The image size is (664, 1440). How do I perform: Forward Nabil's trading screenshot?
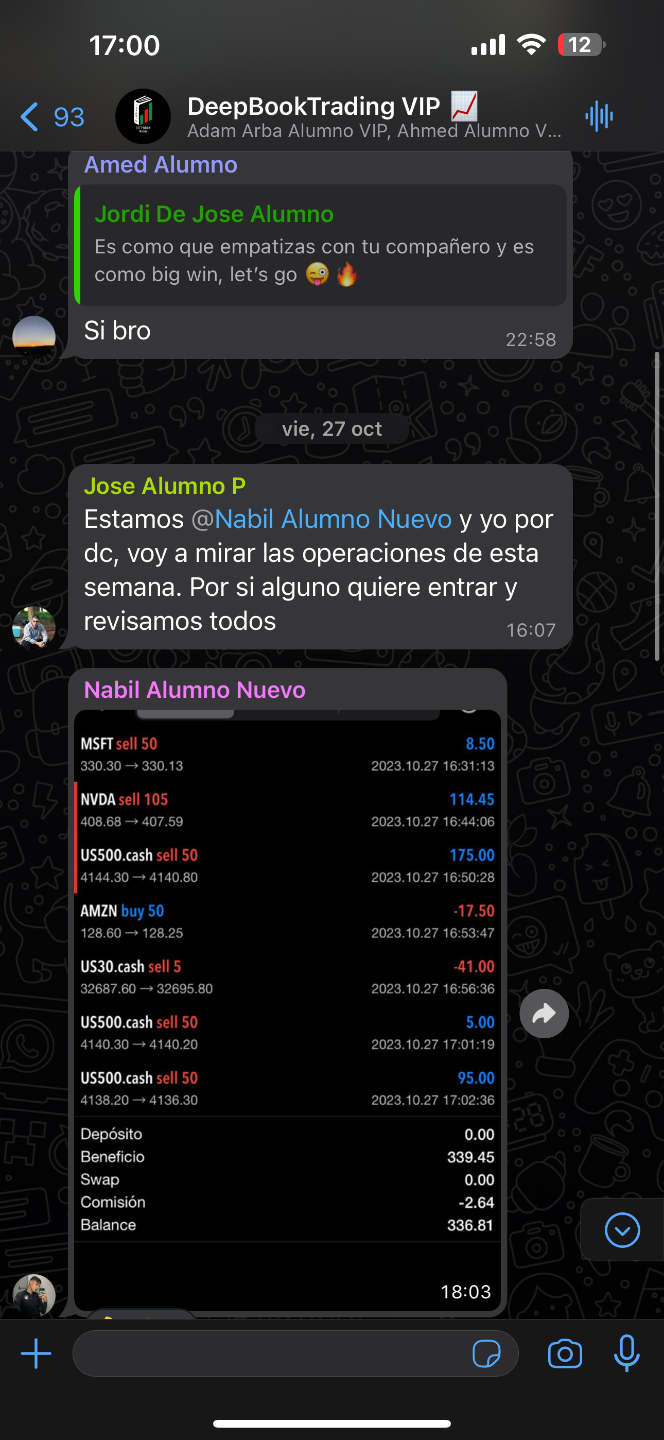point(544,1014)
